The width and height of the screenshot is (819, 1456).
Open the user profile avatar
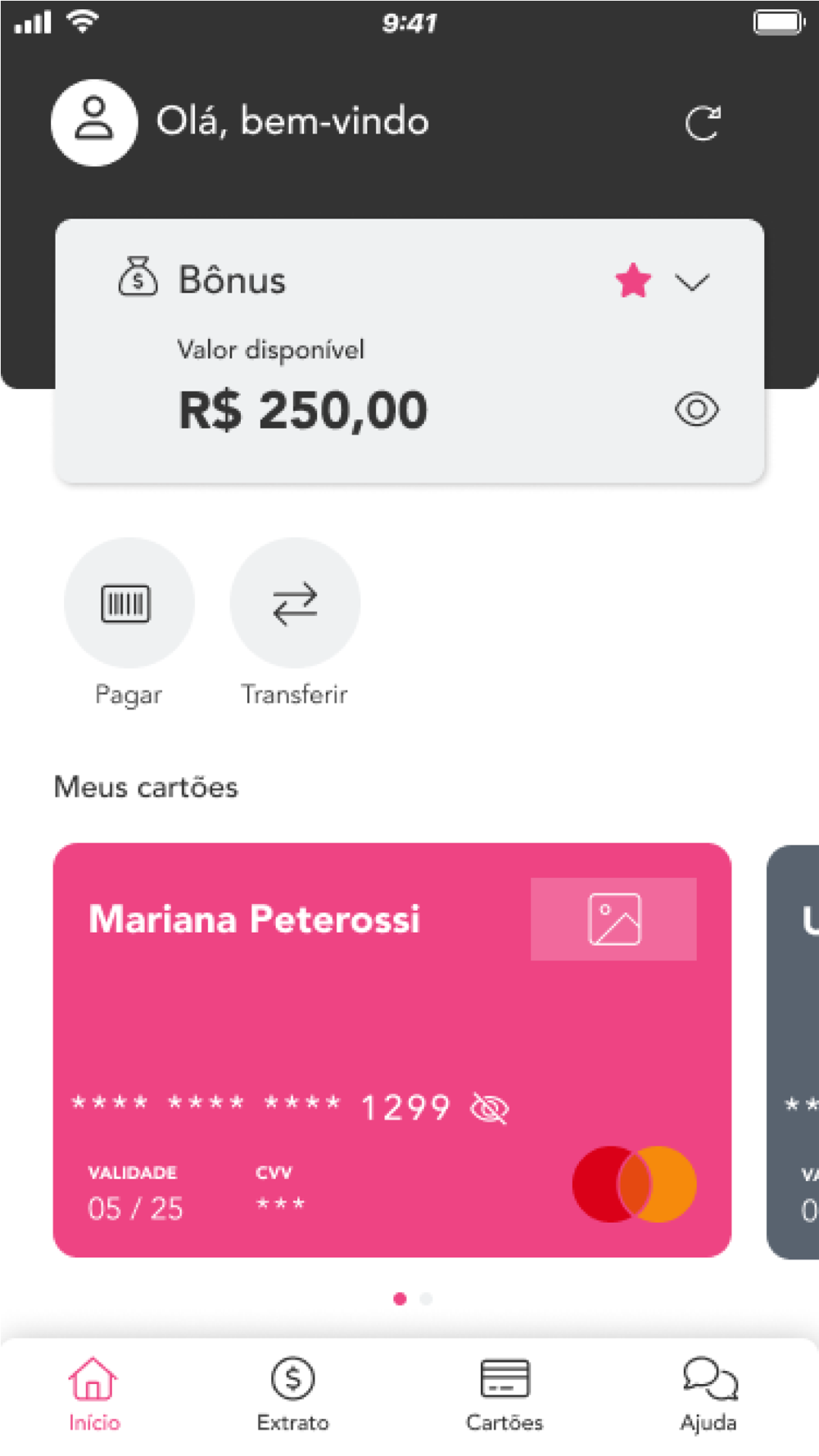coord(94,123)
